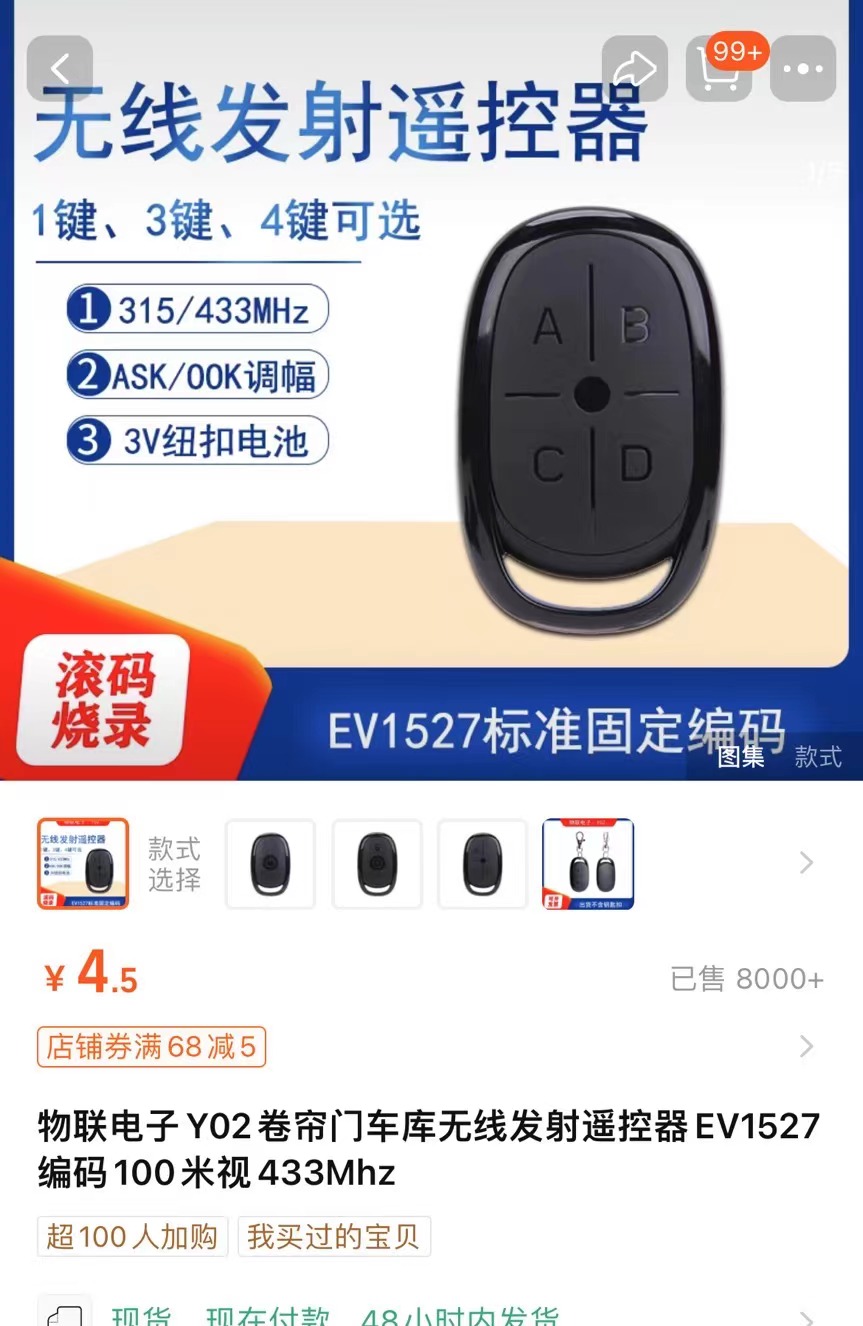
Task: Choose the four-button remote style thumbnail
Action: [482, 863]
